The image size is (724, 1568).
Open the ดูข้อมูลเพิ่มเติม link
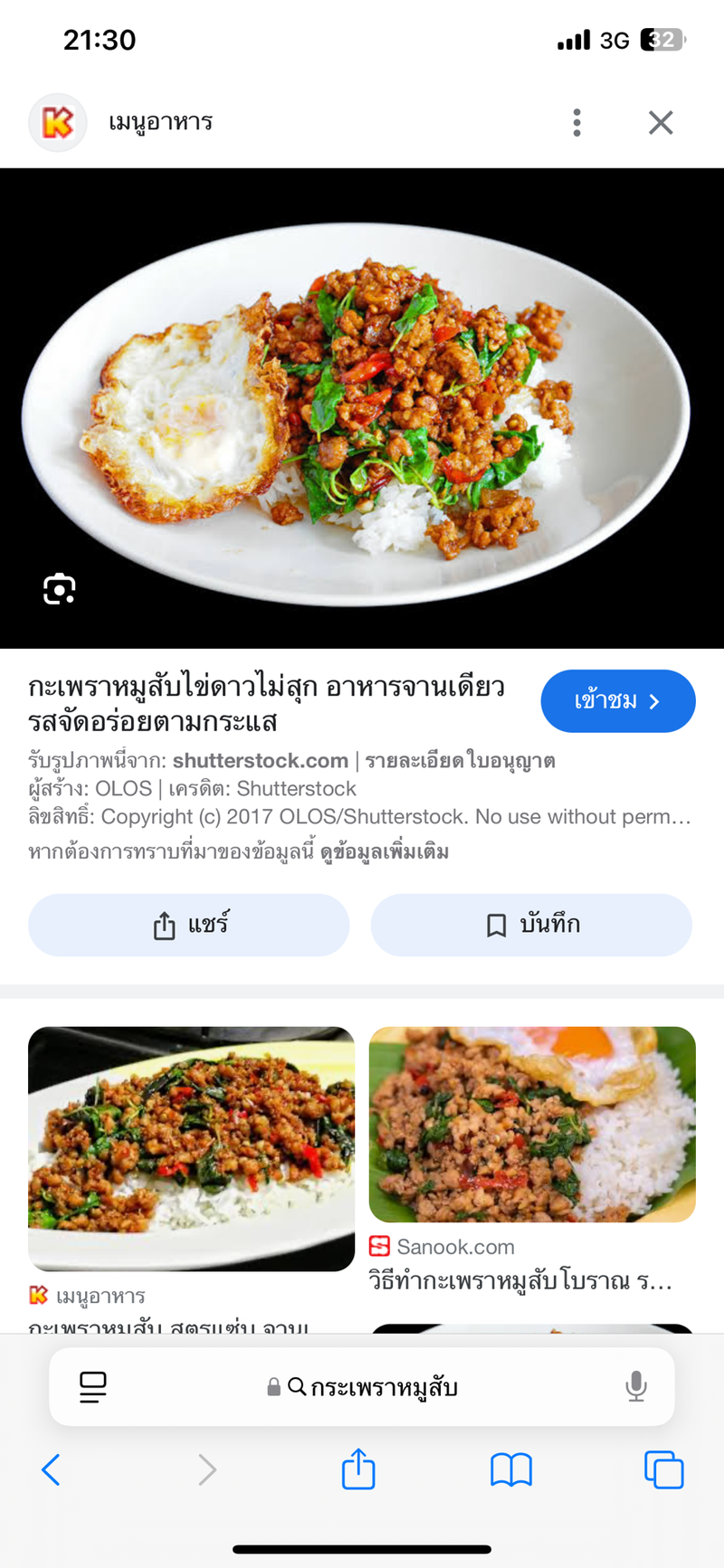pyautogui.click(x=385, y=851)
